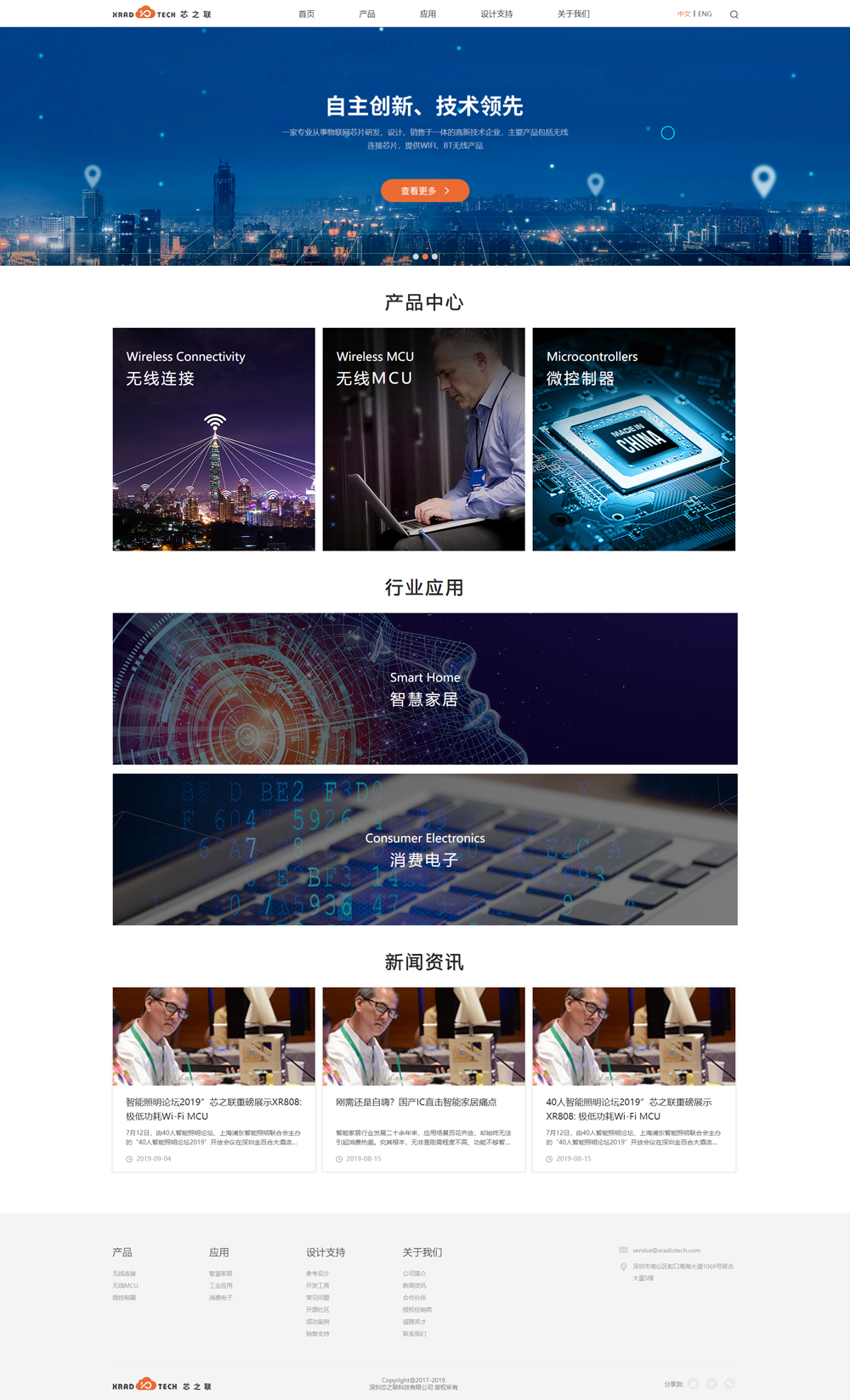Open news 刚需还是自嗨？国产IC直击智能家居痛点
The height and width of the screenshot is (1400, 850).
[416, 1102]
